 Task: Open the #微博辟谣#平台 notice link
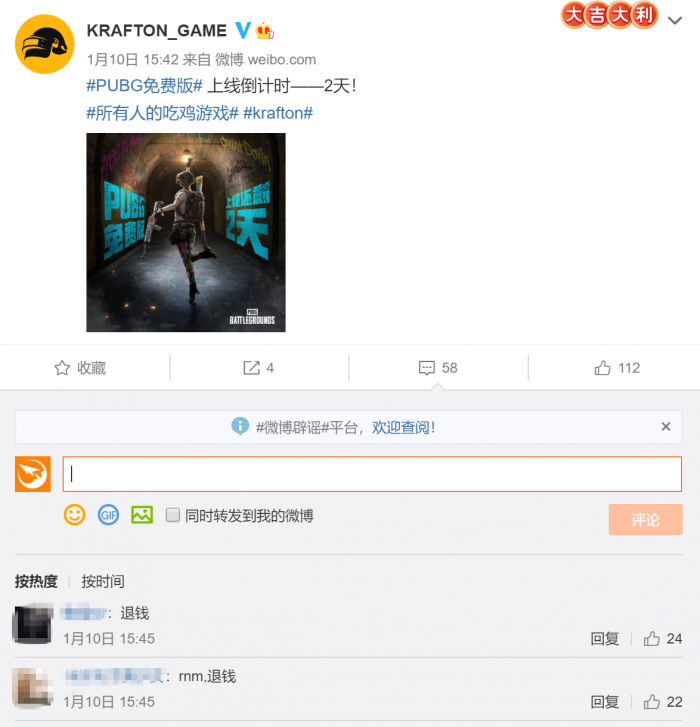[345, 427]
